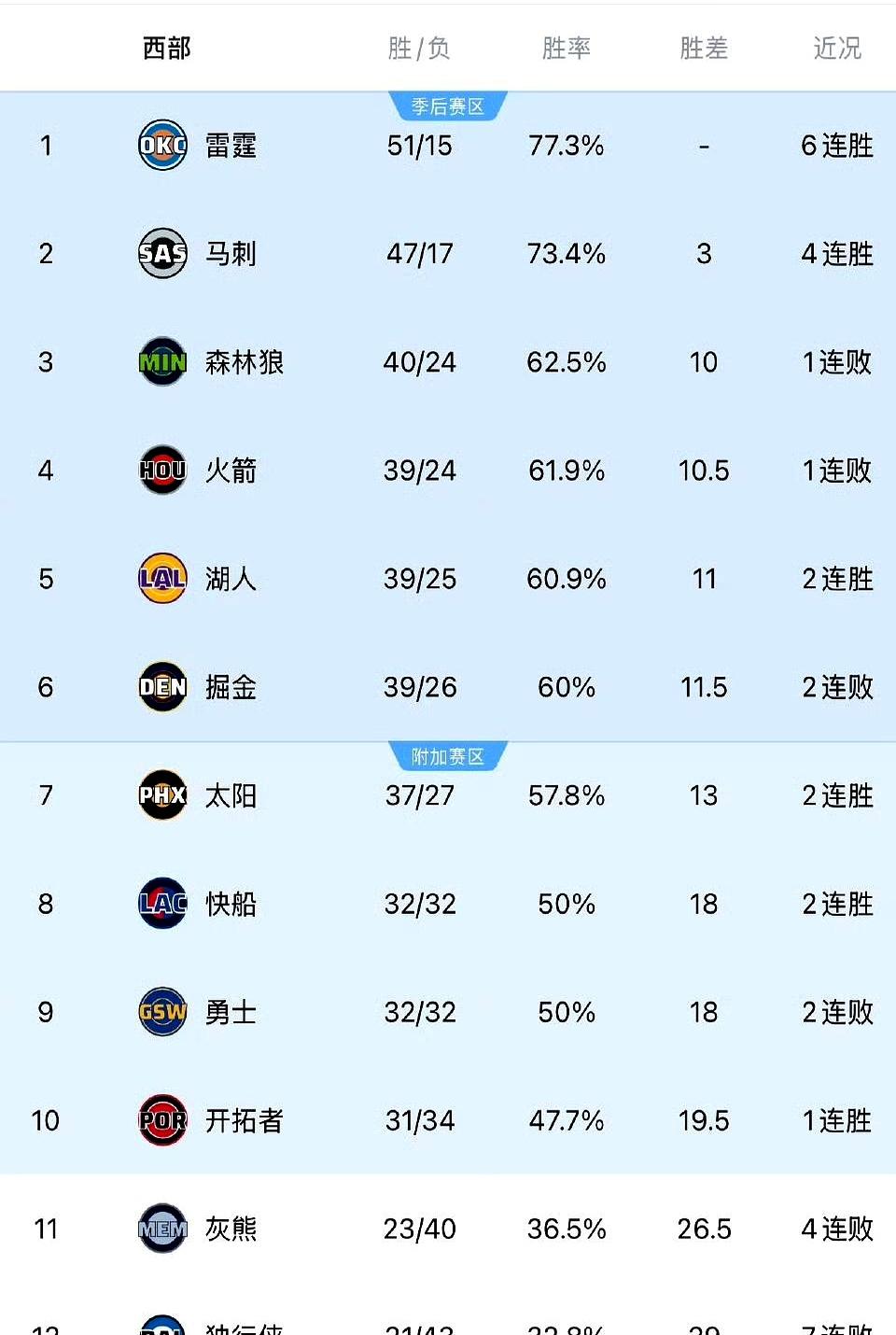This screenshot has width=896, height=1335.
Task: Click the Warriors GSW team logo
Action: [x=161, y=1012]
